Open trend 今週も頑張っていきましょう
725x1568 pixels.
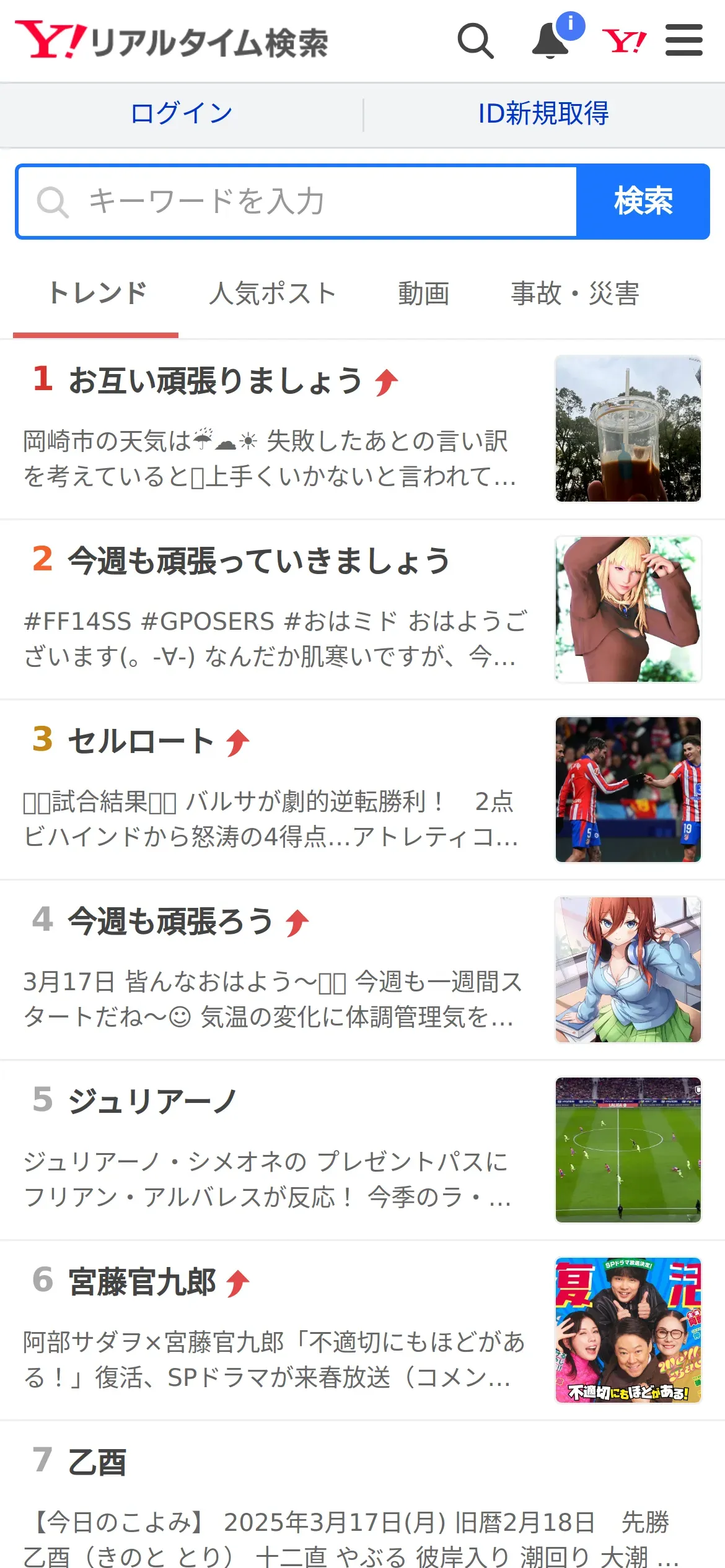tap(258, 560)
